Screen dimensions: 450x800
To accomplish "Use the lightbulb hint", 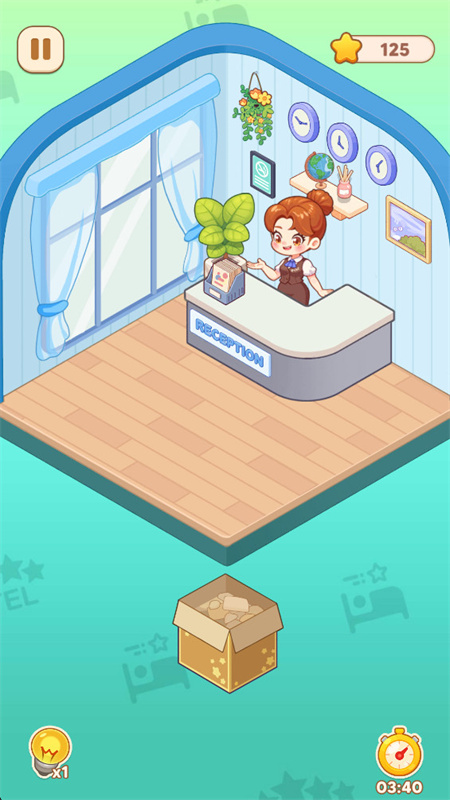I will pos(49,753).
